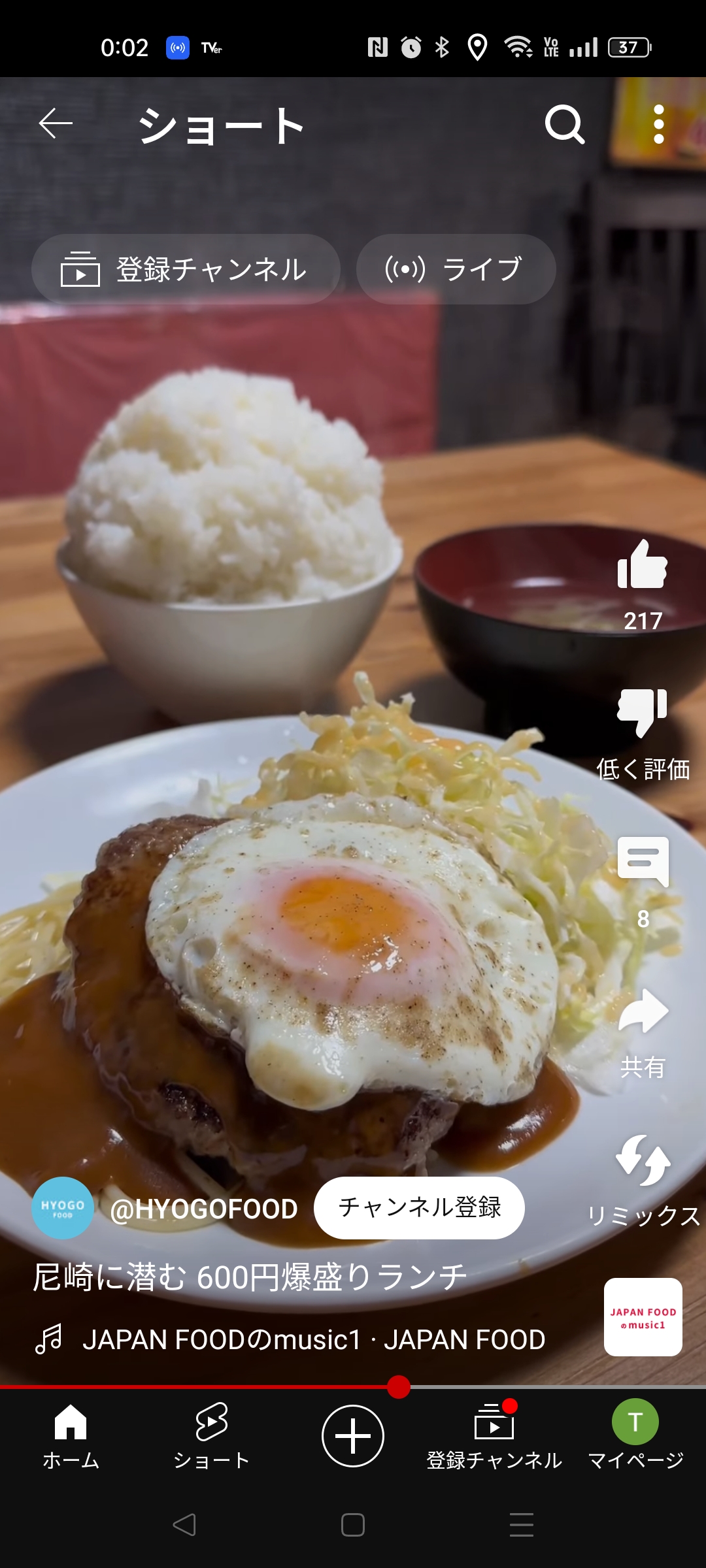Image resolution: width=706 pixels, height=1568 pixels.
Task: Open the @HYOGOFOOD channel
Action: [203, 1209]
